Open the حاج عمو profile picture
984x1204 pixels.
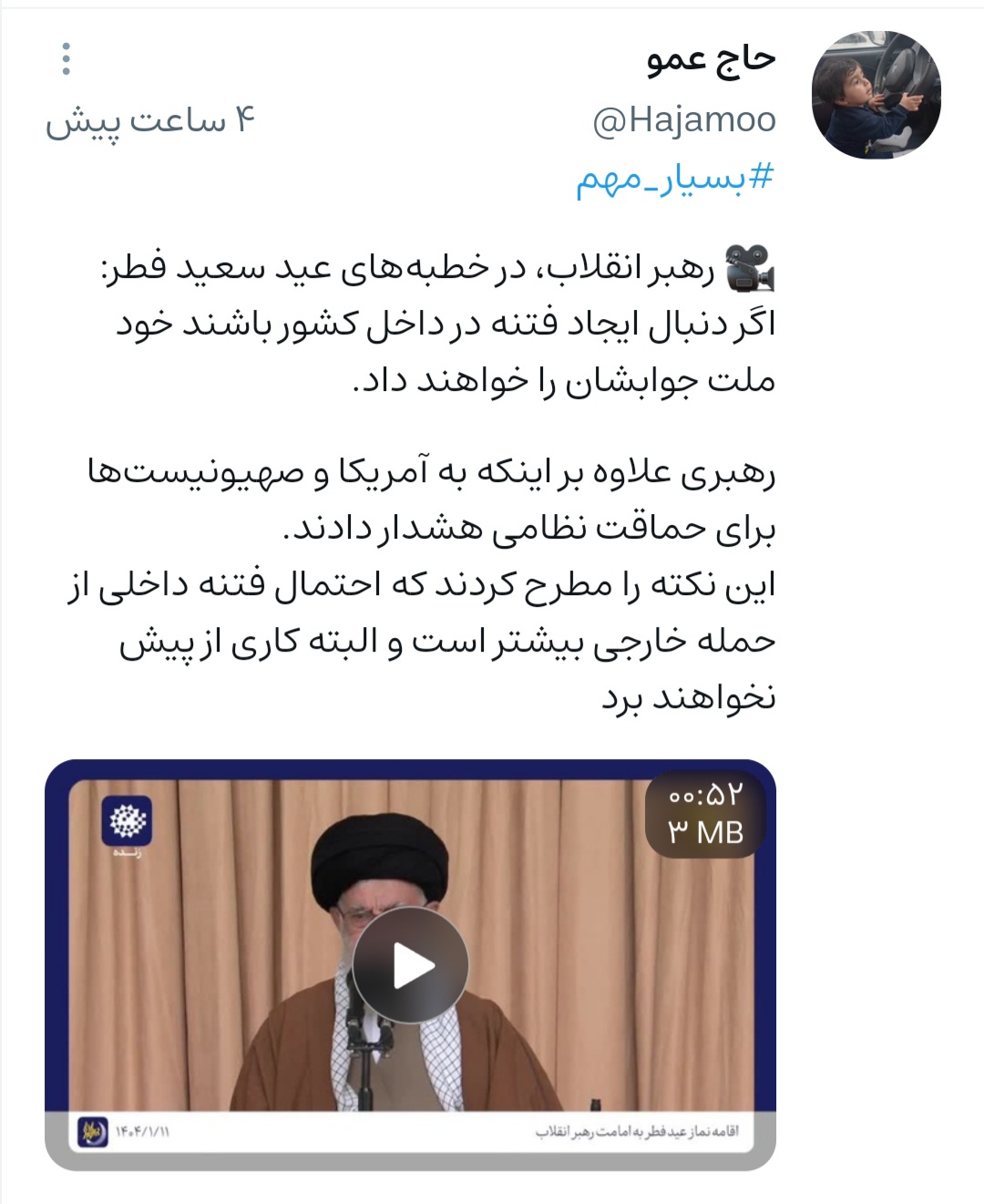876,95
